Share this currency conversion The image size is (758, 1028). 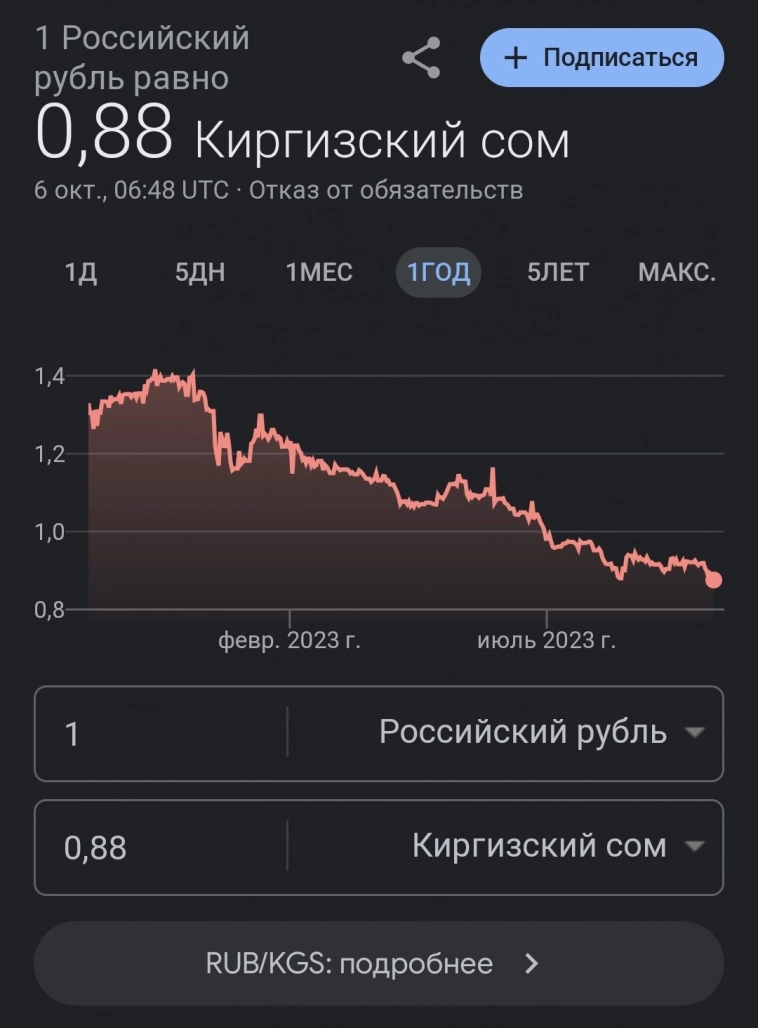[421, 58]
